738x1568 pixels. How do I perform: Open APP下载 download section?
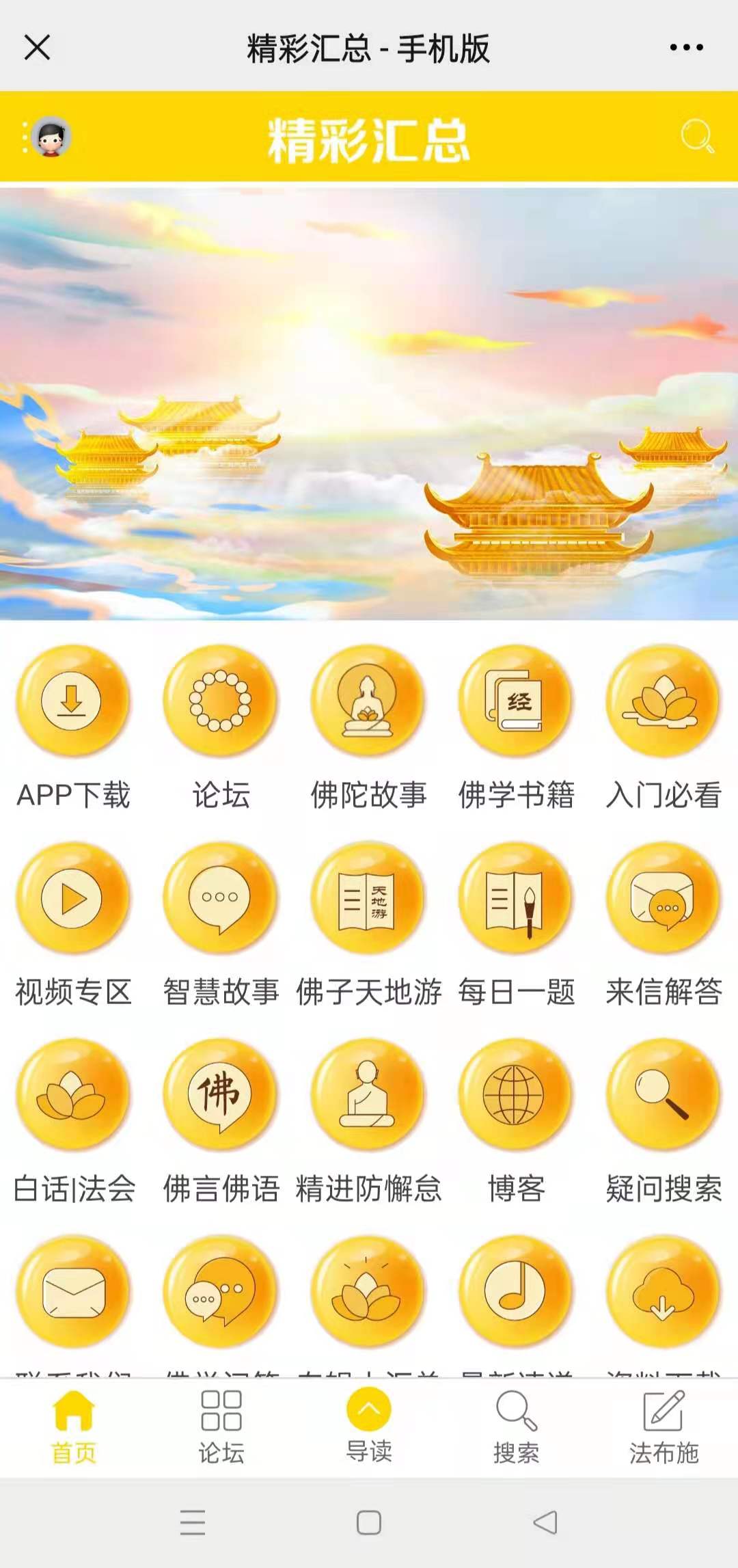point(73,701)
